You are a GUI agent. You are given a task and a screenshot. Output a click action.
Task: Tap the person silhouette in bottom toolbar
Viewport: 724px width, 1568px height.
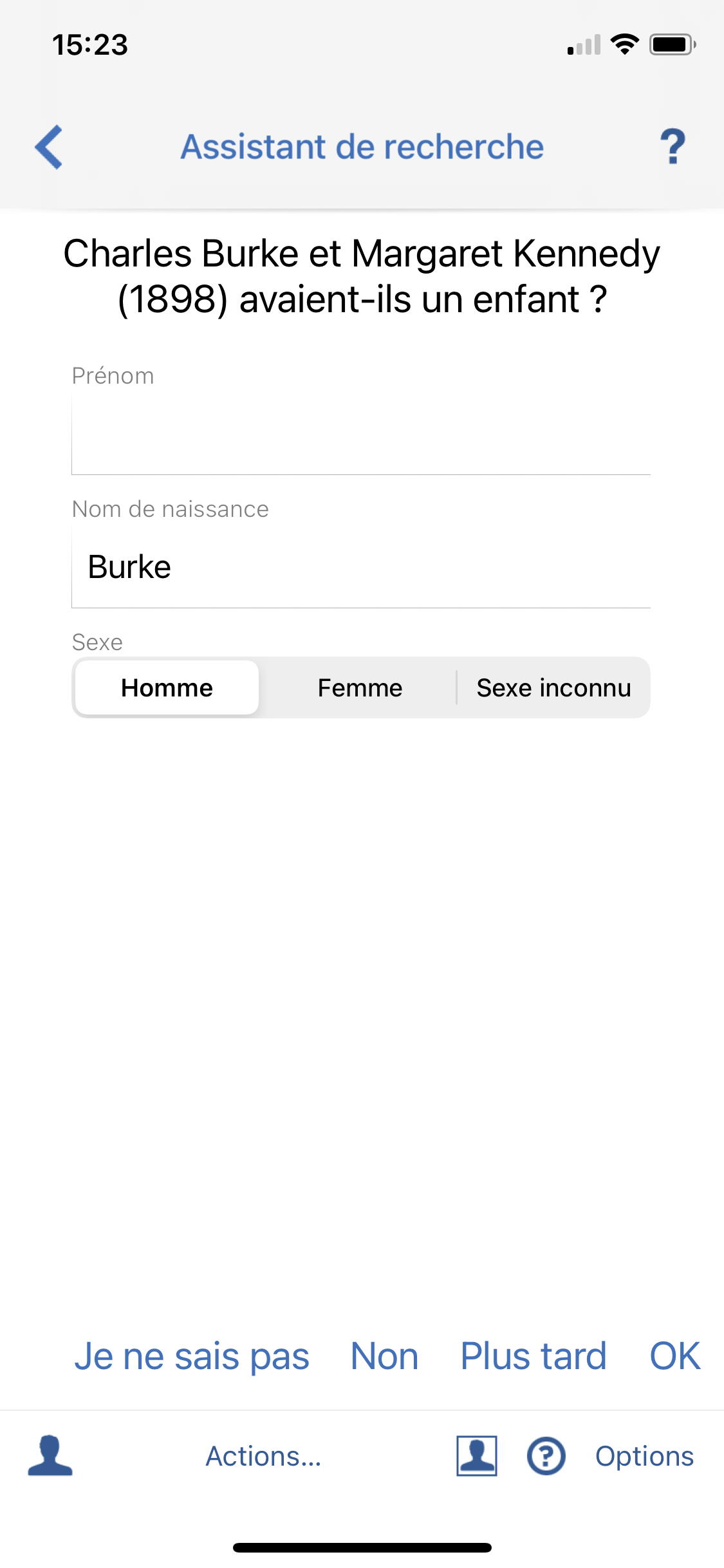coord(50,1455)
